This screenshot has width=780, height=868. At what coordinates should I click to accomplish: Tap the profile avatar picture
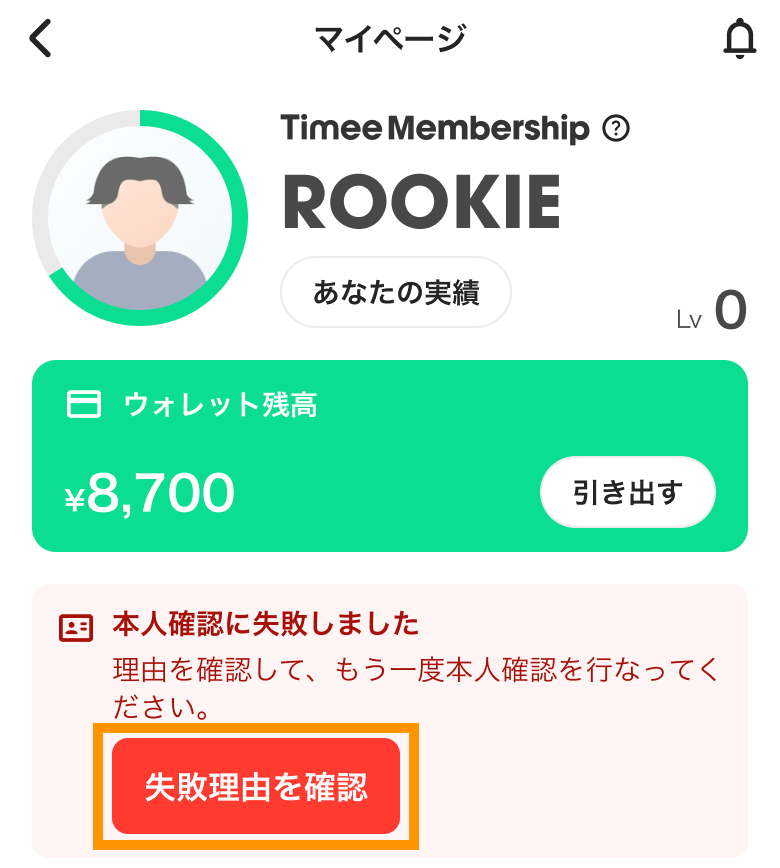click(140, 215)
